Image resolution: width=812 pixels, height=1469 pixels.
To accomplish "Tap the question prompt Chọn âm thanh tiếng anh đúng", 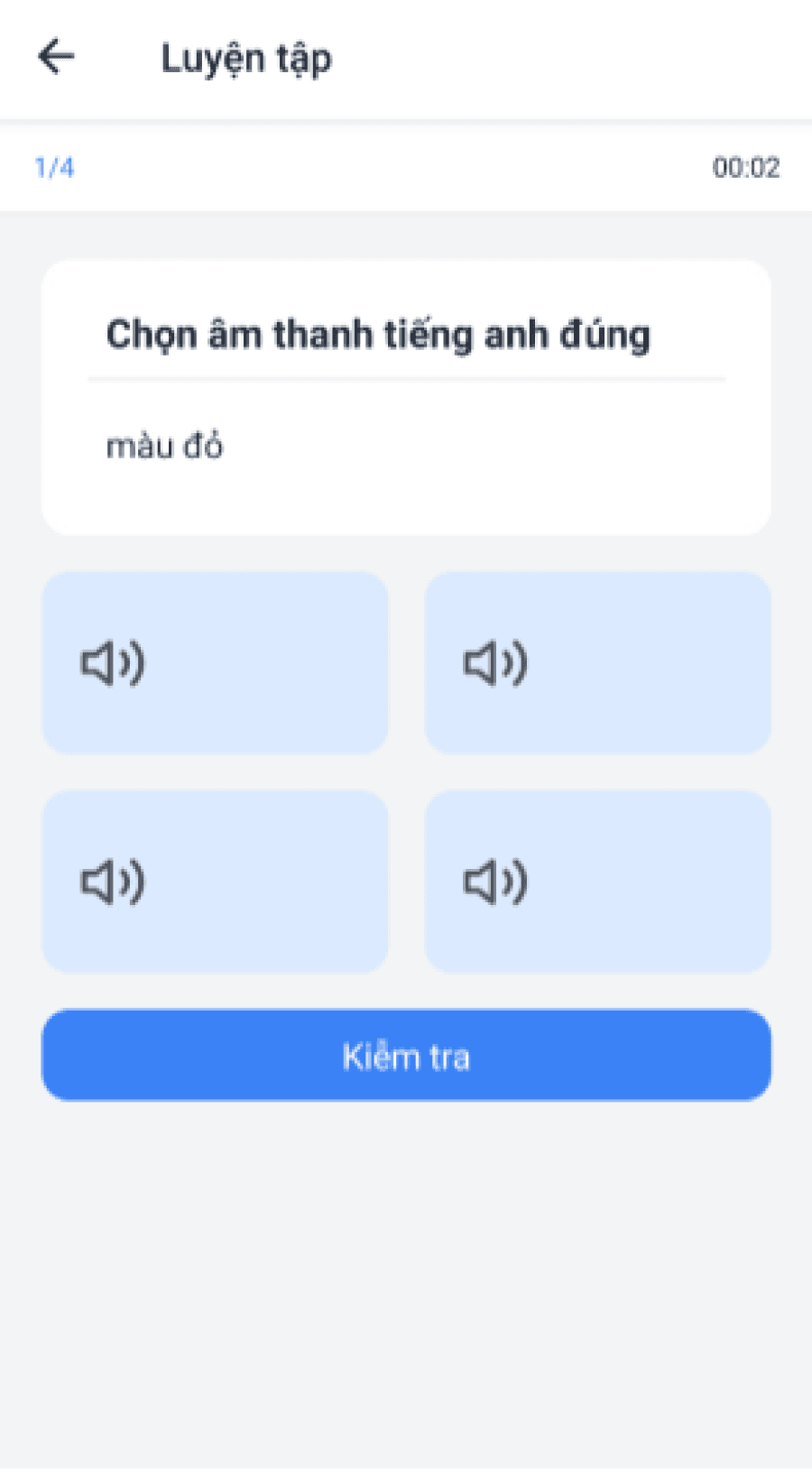I will [x=378, y=333].
